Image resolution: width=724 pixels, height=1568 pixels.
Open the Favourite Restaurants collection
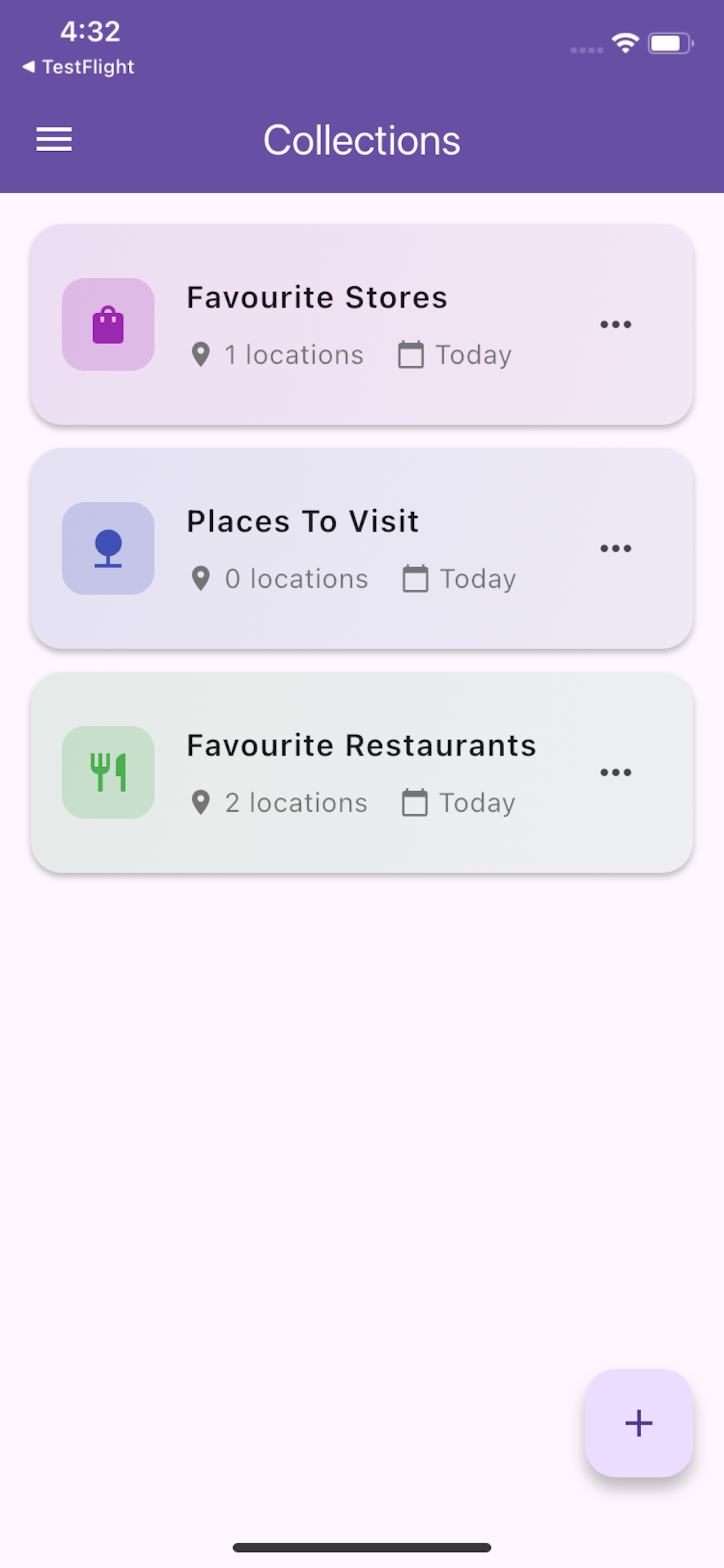point(362,772)
